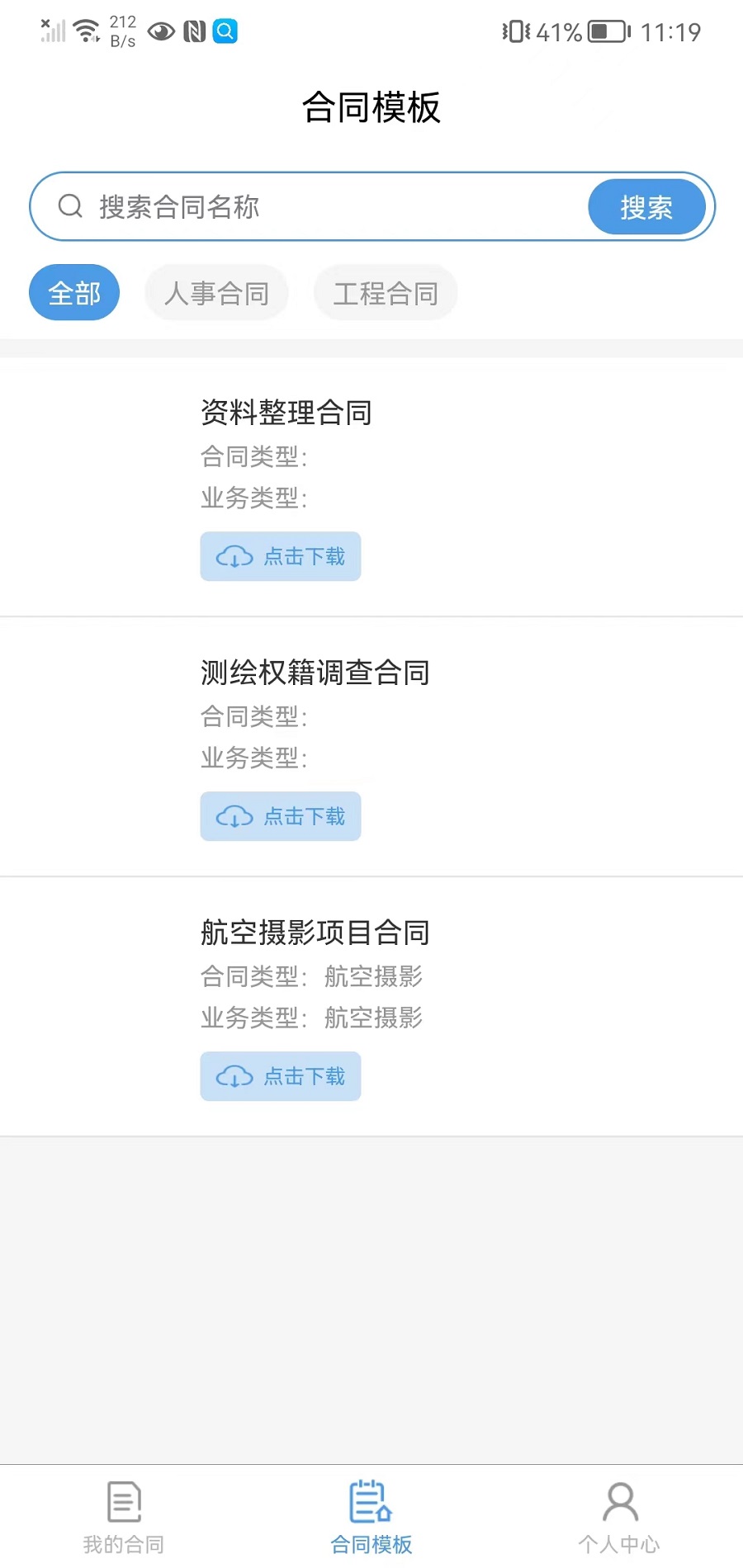The height and width of the screenshot is (1568, 743).
Task: Filter by 人事合同
Action: point(216,293)
